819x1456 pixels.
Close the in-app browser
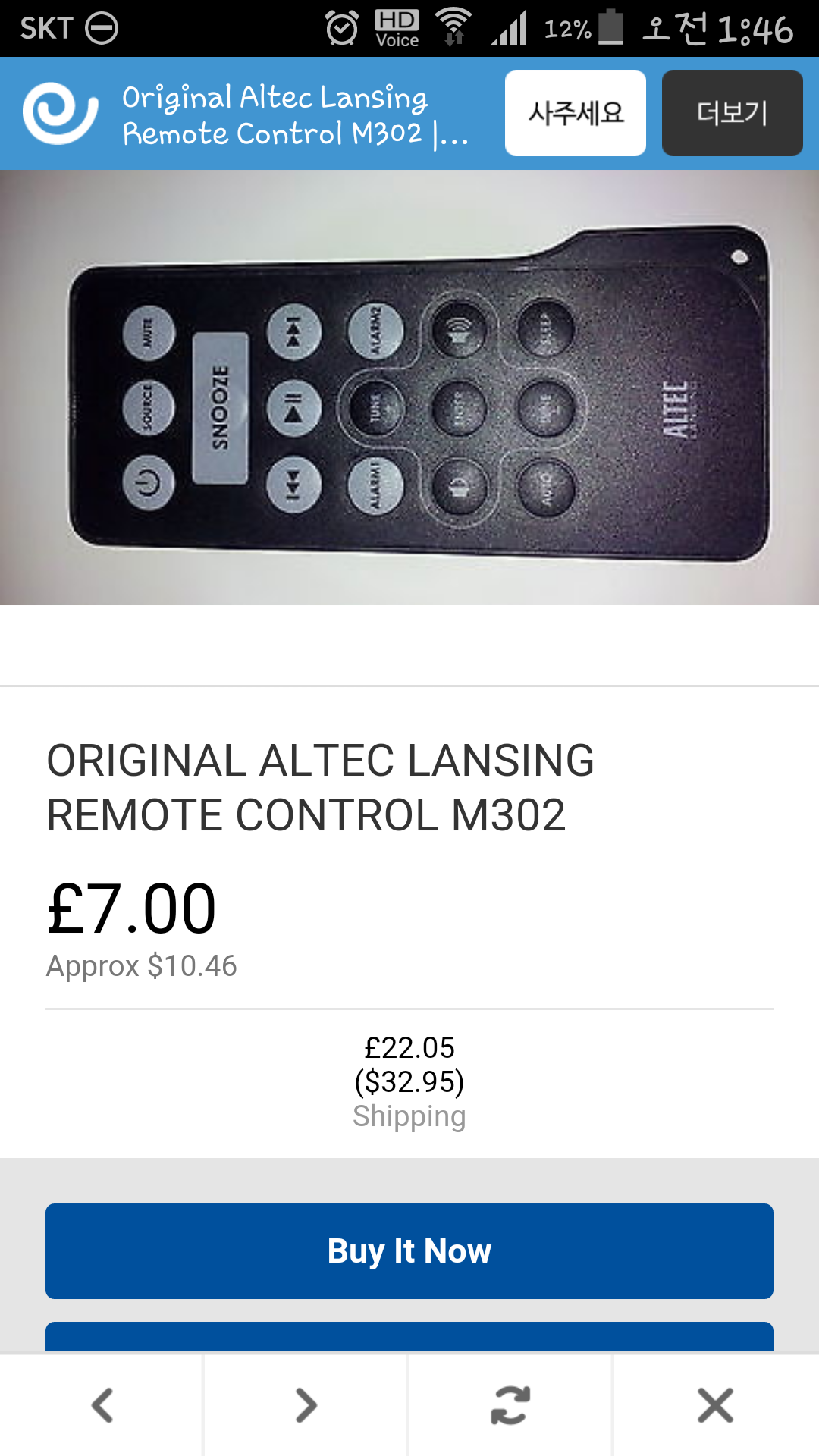pyautogui.click(x=715, y=1405)
